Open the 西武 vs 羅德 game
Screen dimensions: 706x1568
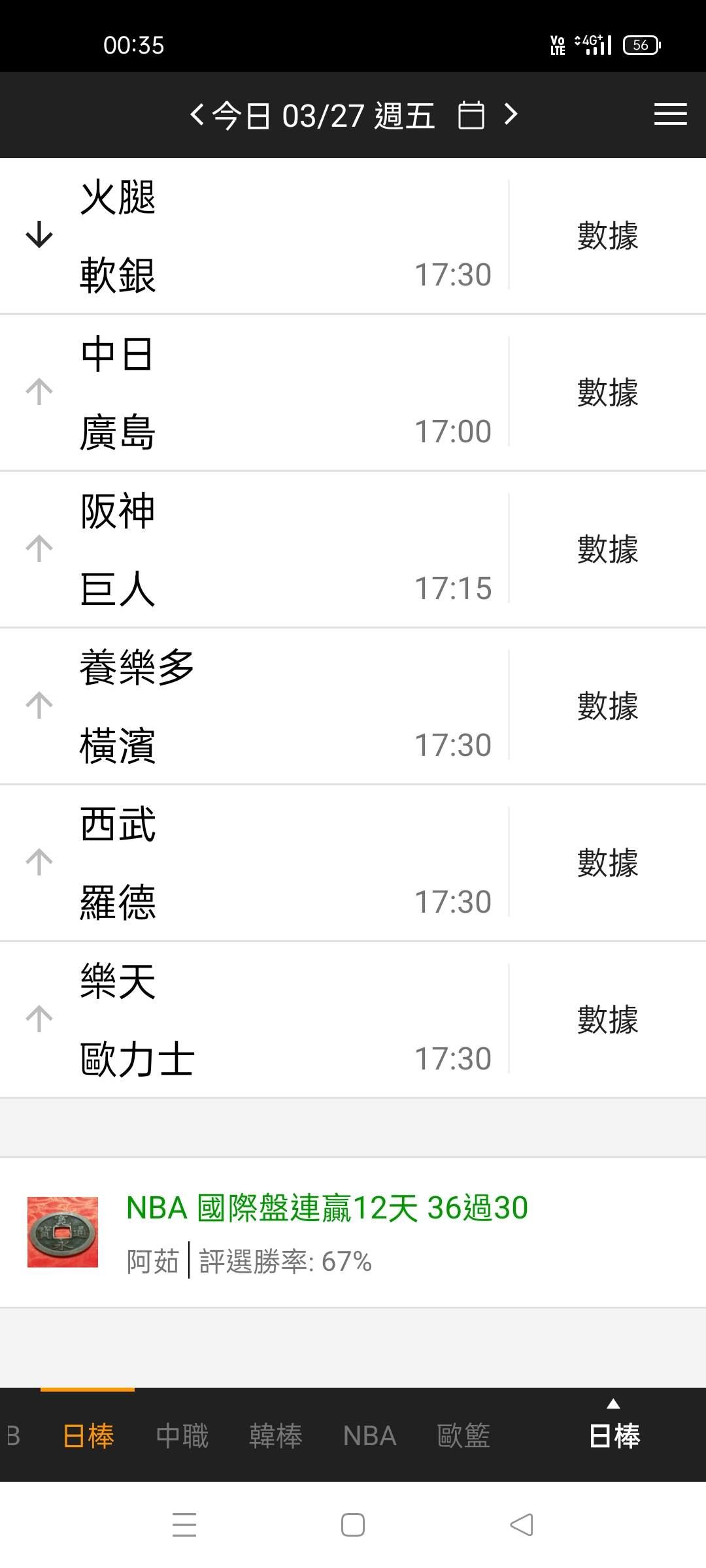click(261, 863)
